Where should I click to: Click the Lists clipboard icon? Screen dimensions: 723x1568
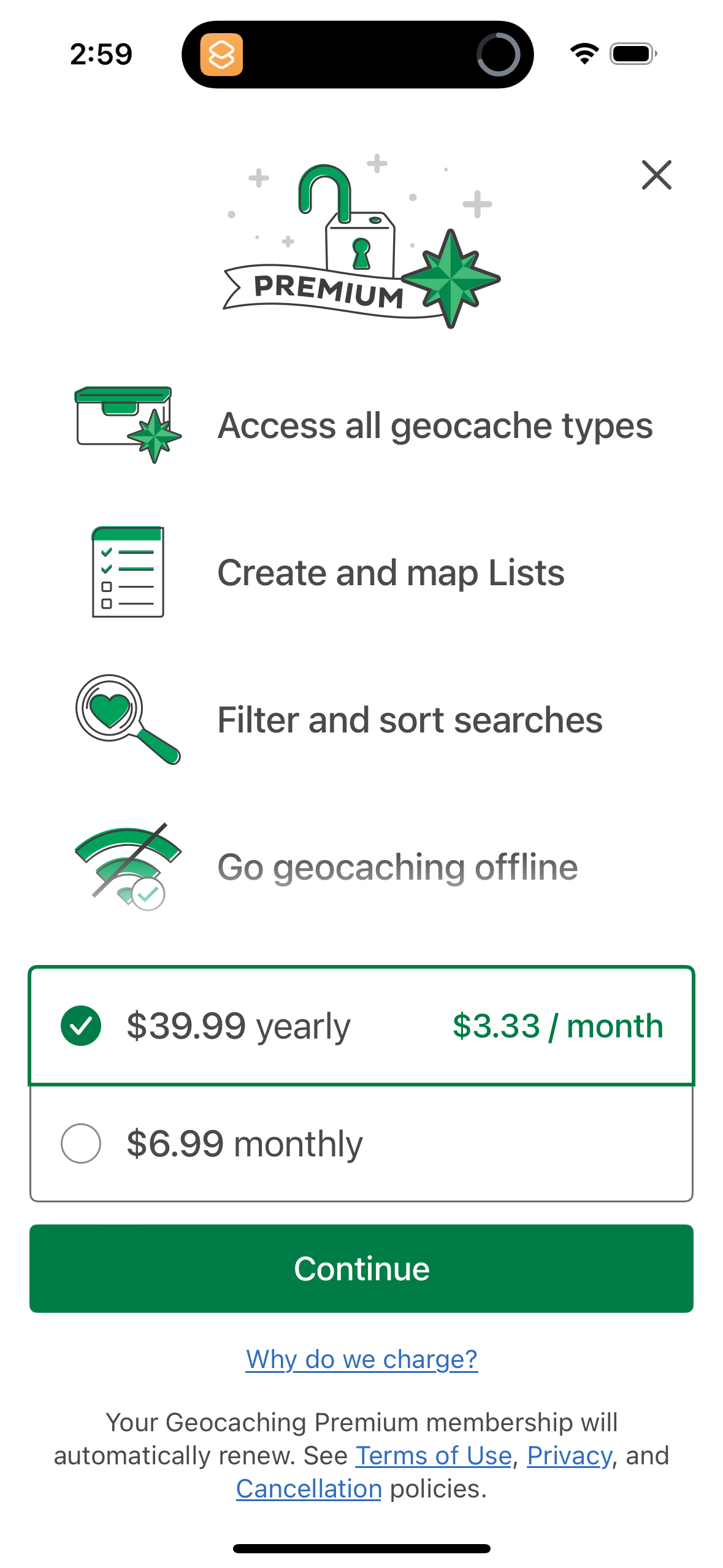tap(127, 571)
